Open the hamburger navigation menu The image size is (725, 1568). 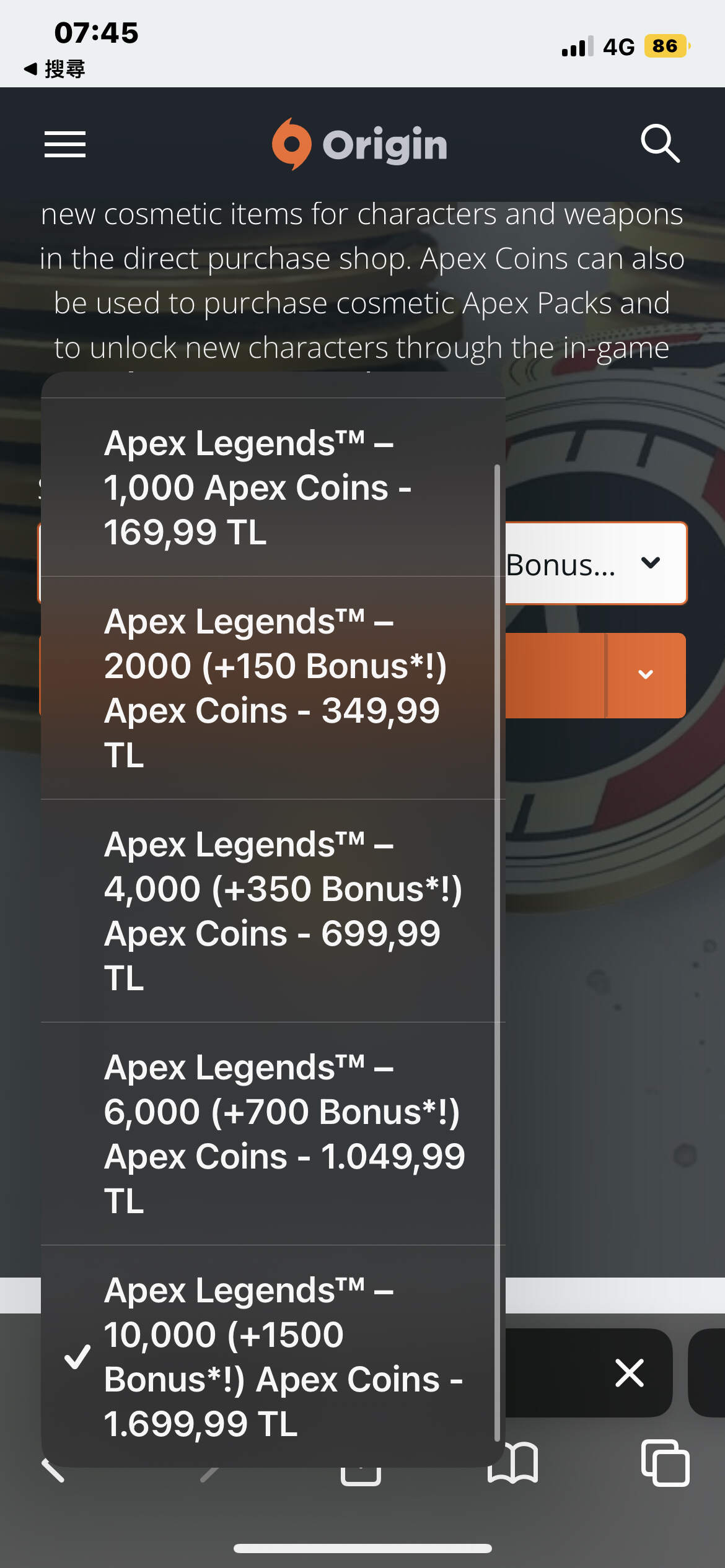65,144
